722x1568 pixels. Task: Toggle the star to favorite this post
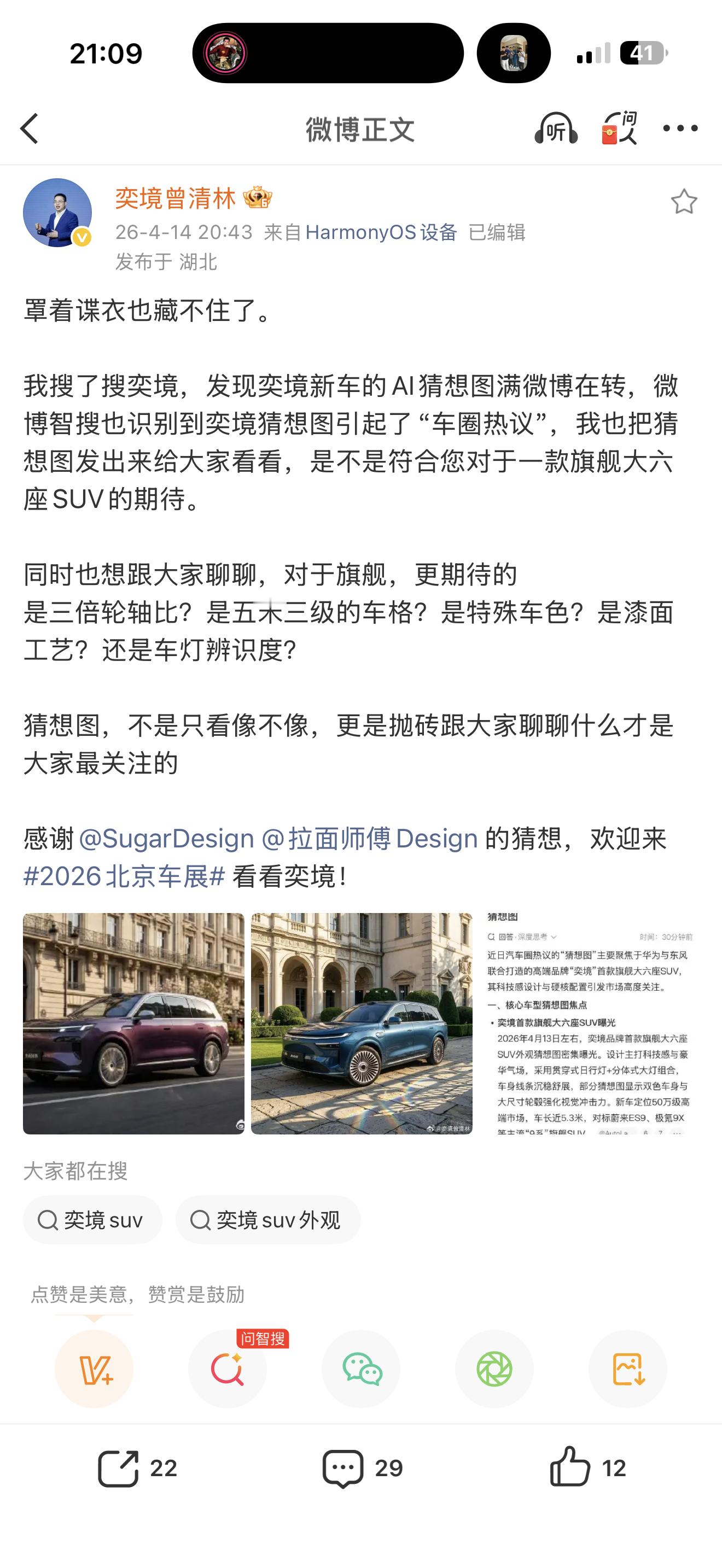click(x=684, y=201)
